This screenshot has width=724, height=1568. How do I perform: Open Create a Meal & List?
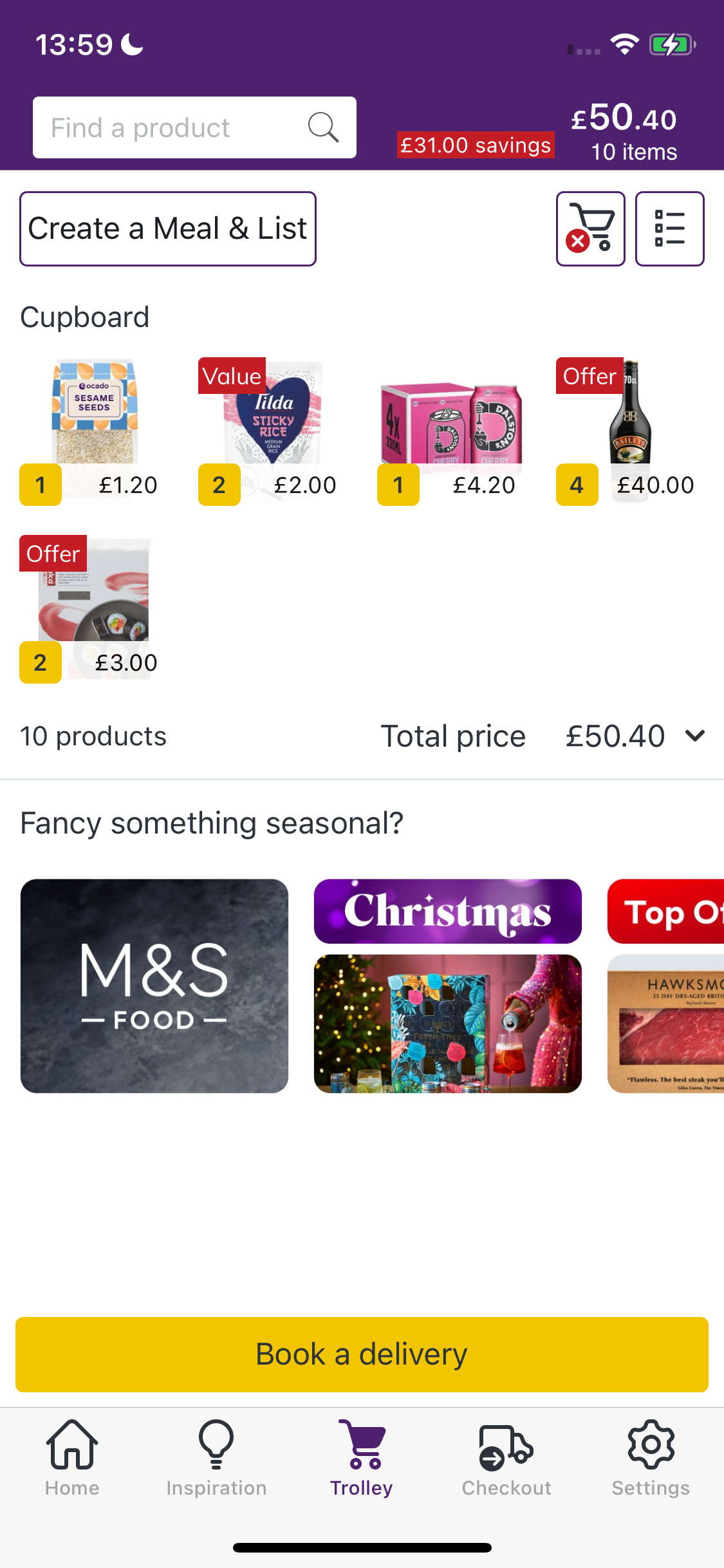(x=167, y=229)
